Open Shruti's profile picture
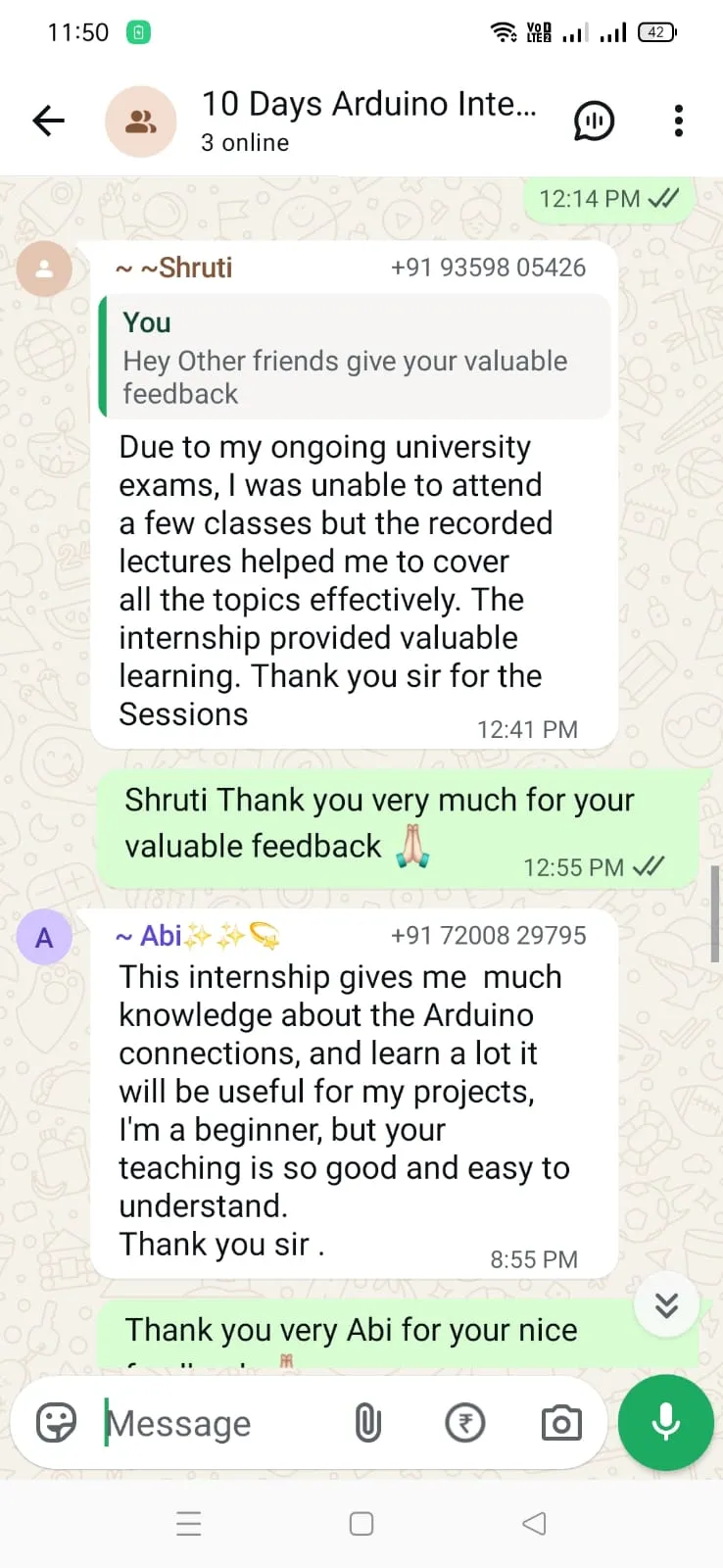The image size is (723, 1568). coord(44,269)
